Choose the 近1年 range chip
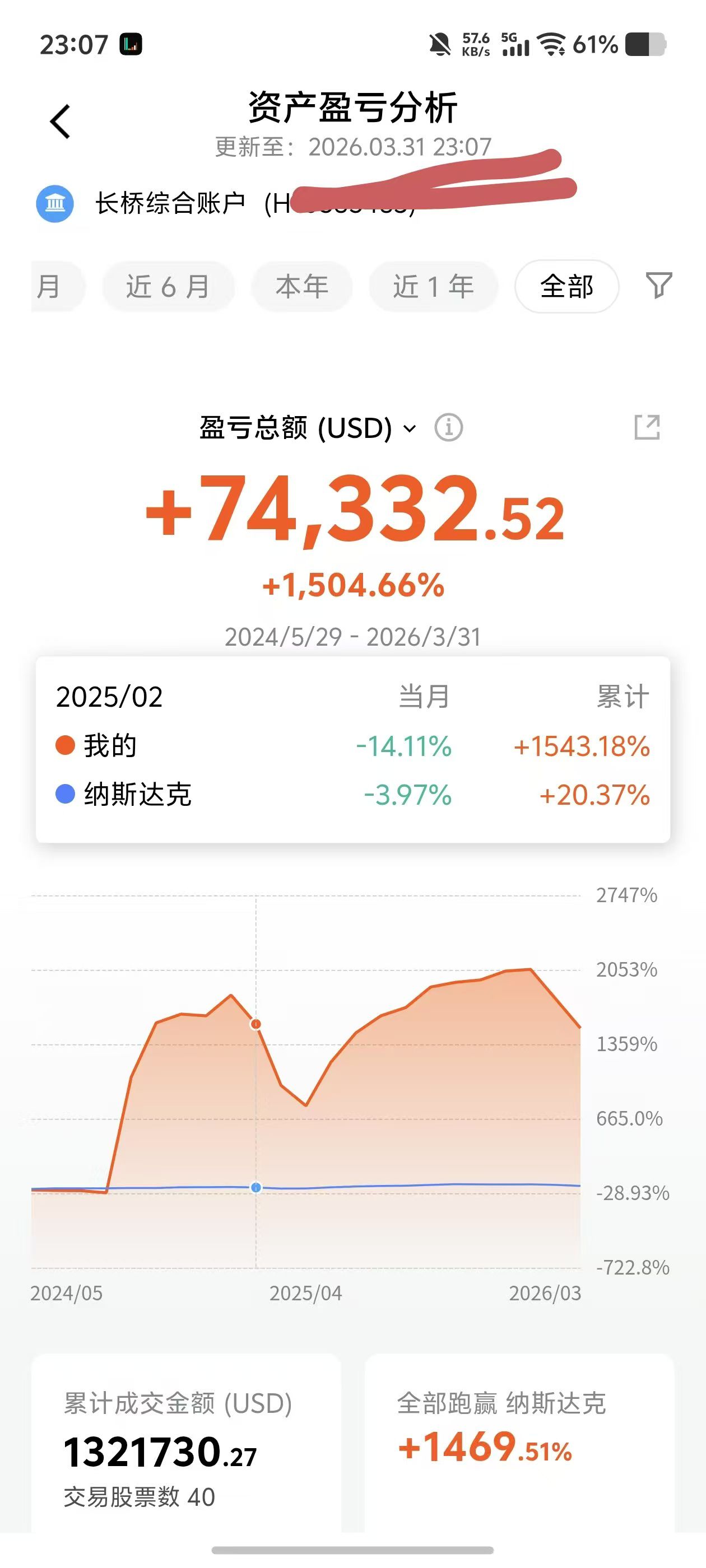The image size is (706, 1568). (x=433, y=286)
